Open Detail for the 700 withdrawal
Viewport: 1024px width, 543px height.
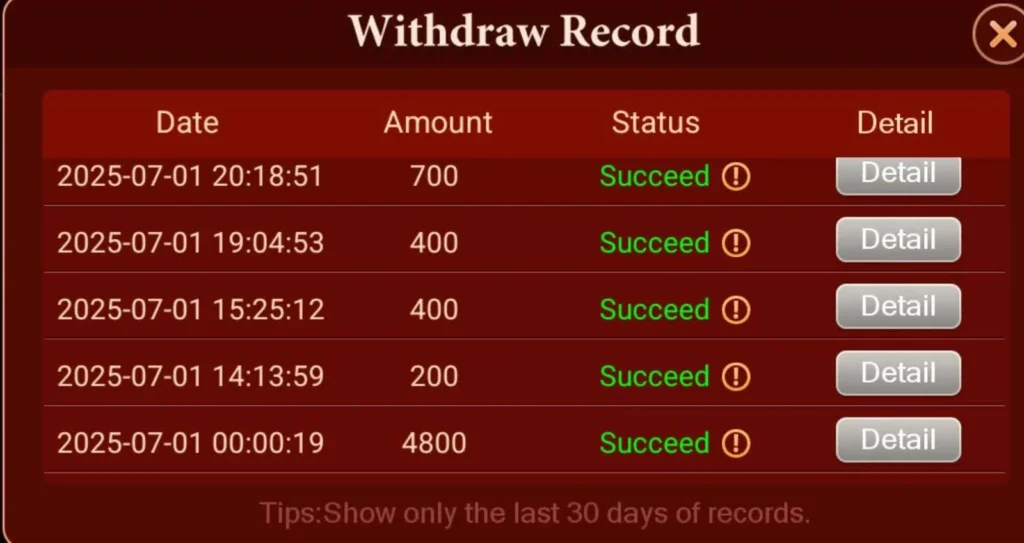[x=898, y=175]
